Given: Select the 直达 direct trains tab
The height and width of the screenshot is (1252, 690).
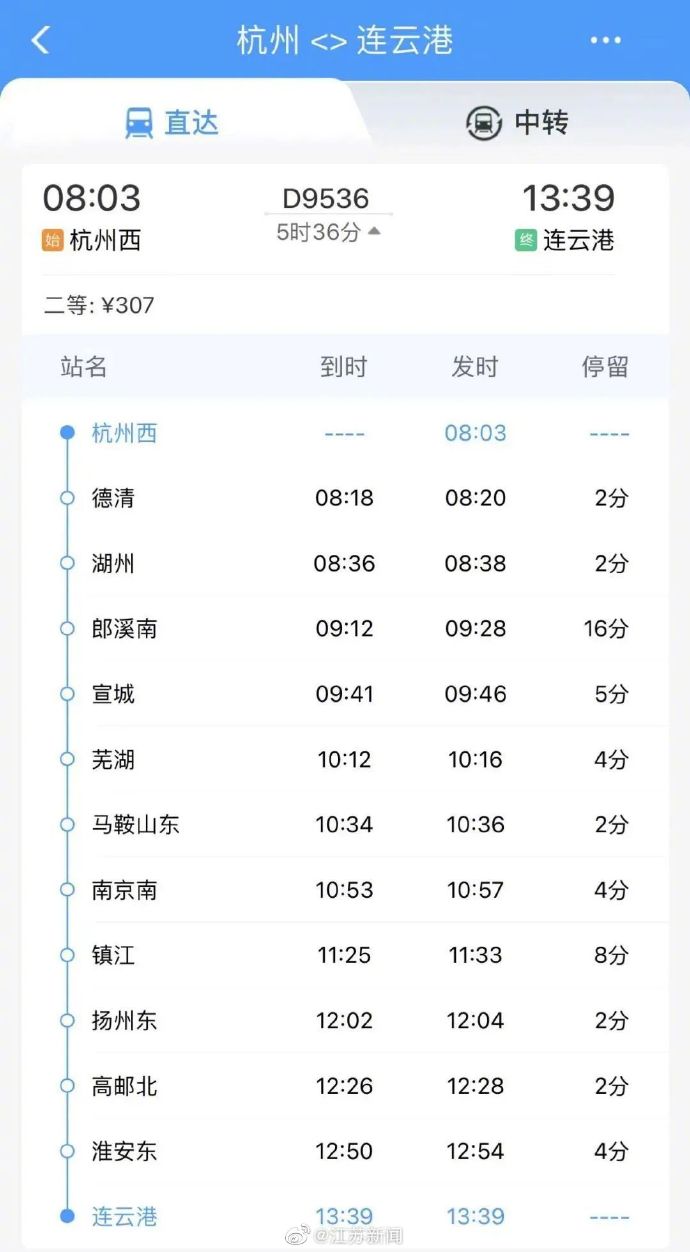Looking at the screenshot, I should 172,123.
